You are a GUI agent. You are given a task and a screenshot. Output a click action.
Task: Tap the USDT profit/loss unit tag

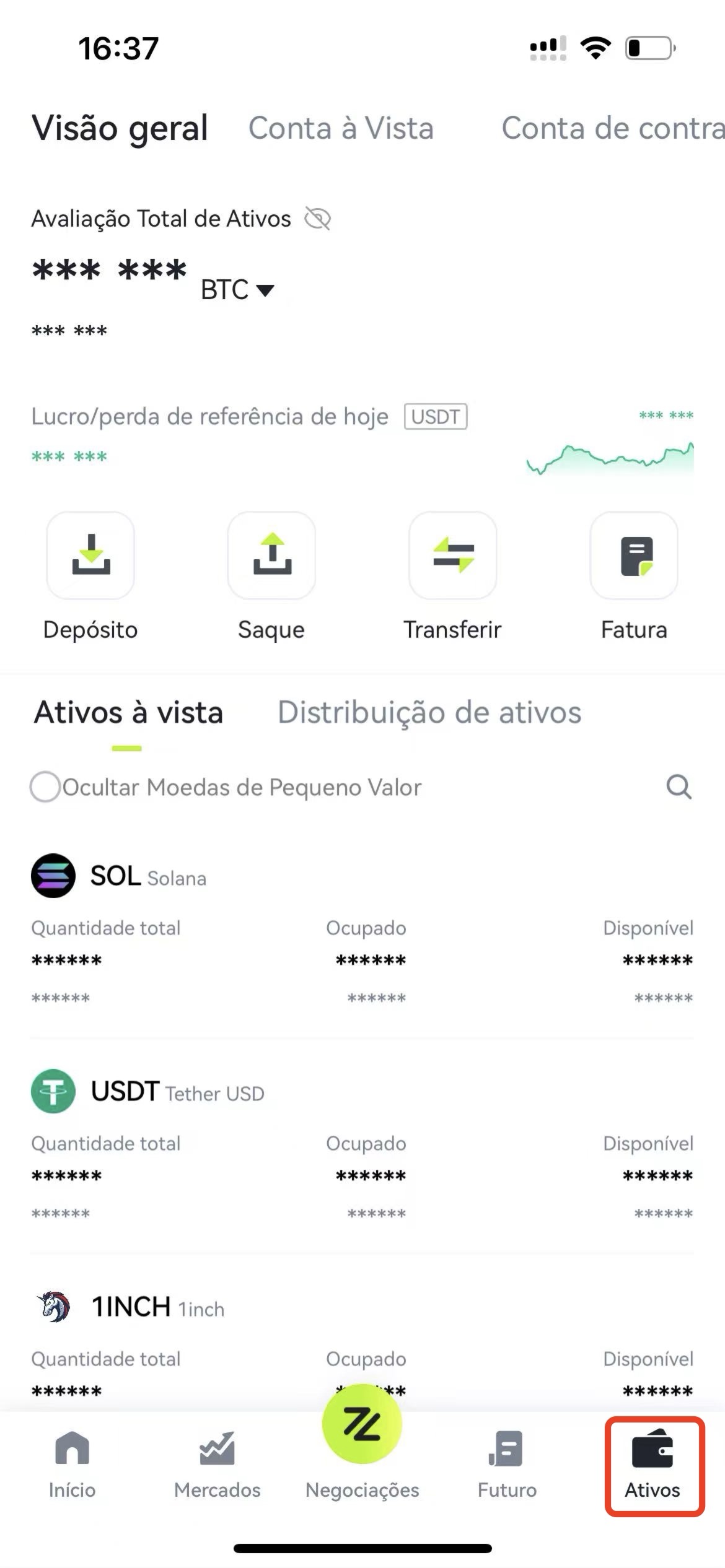click(436, 416)
